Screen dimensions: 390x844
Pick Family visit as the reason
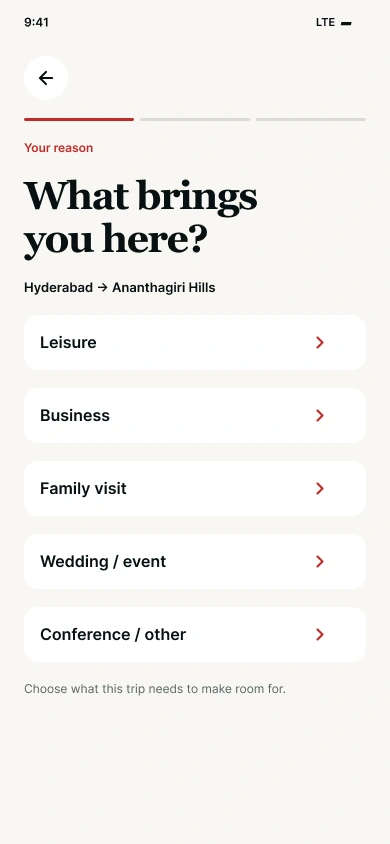tap(195, 489)
